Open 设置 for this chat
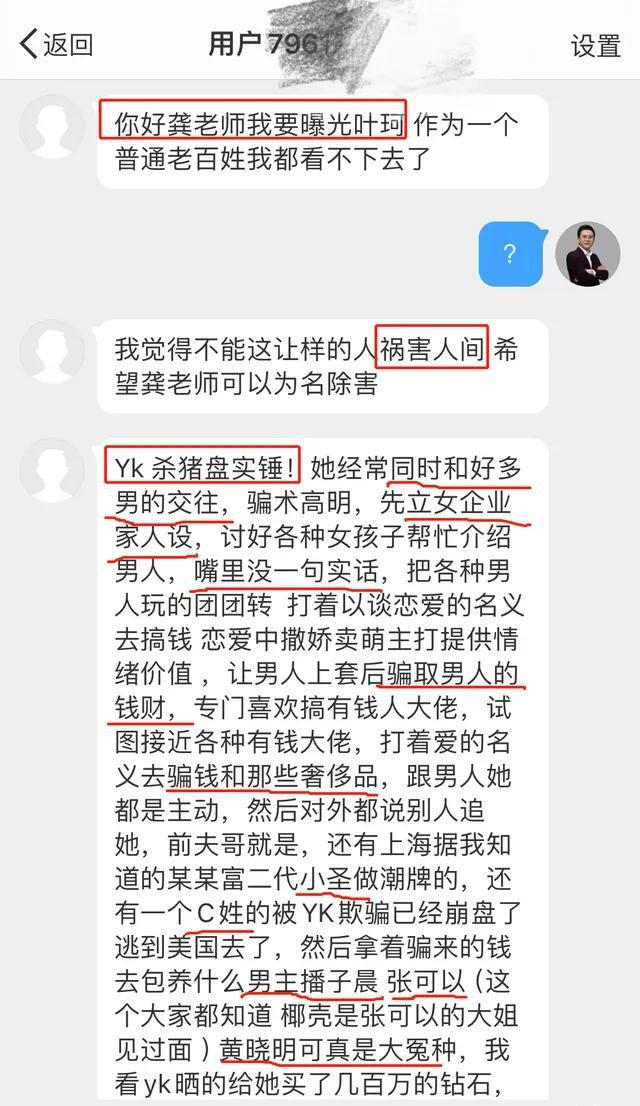 (595, 45)
